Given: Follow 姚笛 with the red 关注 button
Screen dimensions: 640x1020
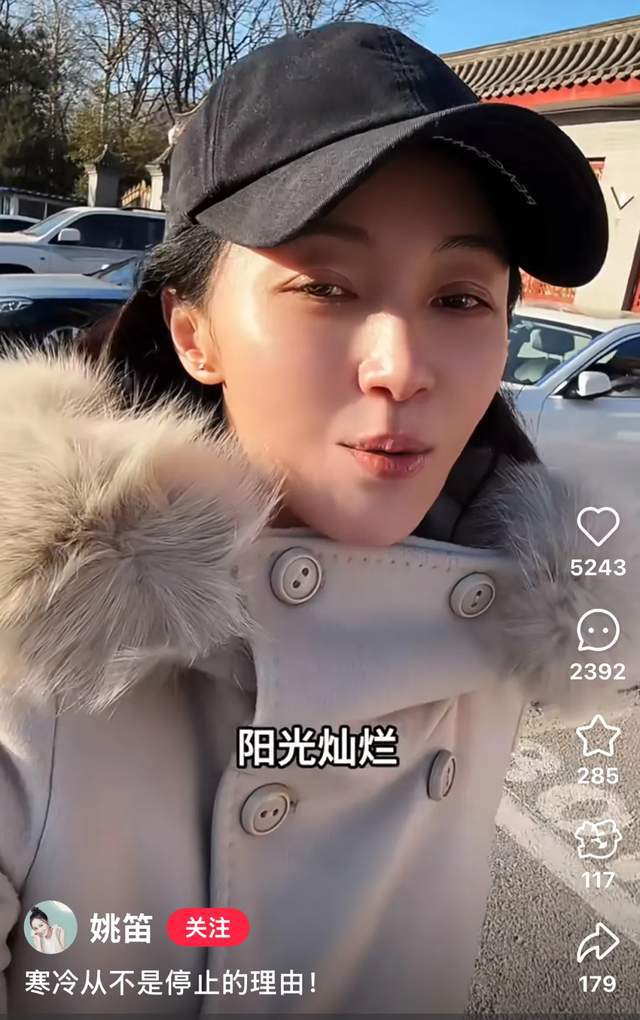Looking at the screenshot, I should (208, 927).
